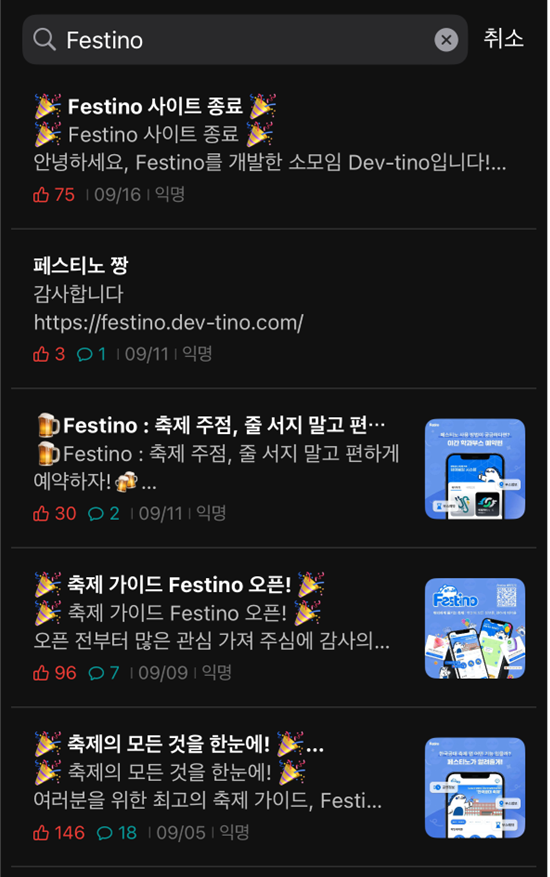
Task: Open the post 축제 가이드 Festino 오픈!
Action: click(x=274, y=628)
